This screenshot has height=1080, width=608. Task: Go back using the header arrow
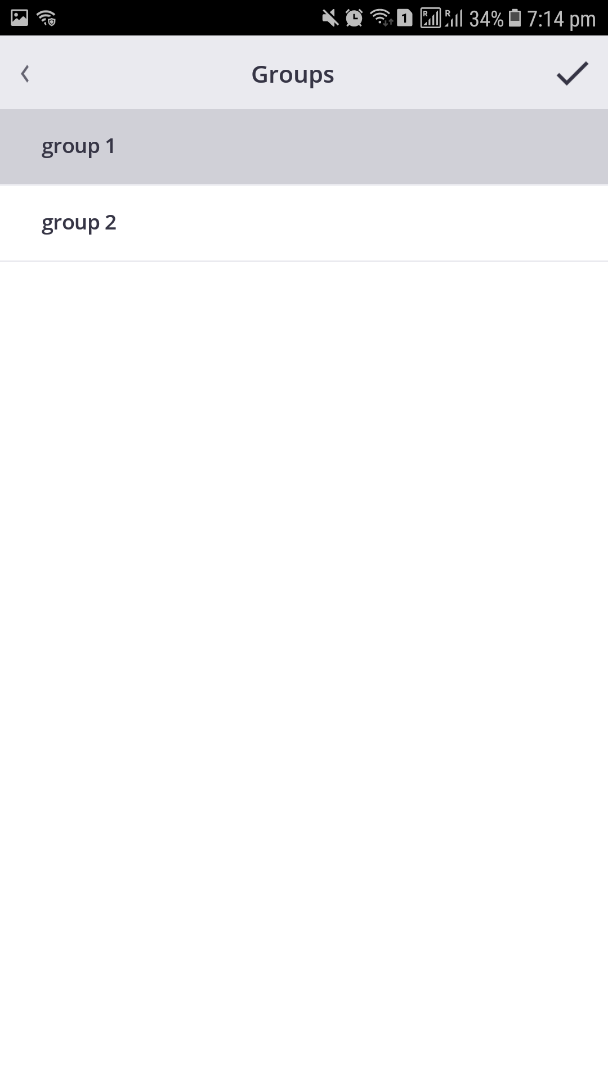[x=25, y=74]
